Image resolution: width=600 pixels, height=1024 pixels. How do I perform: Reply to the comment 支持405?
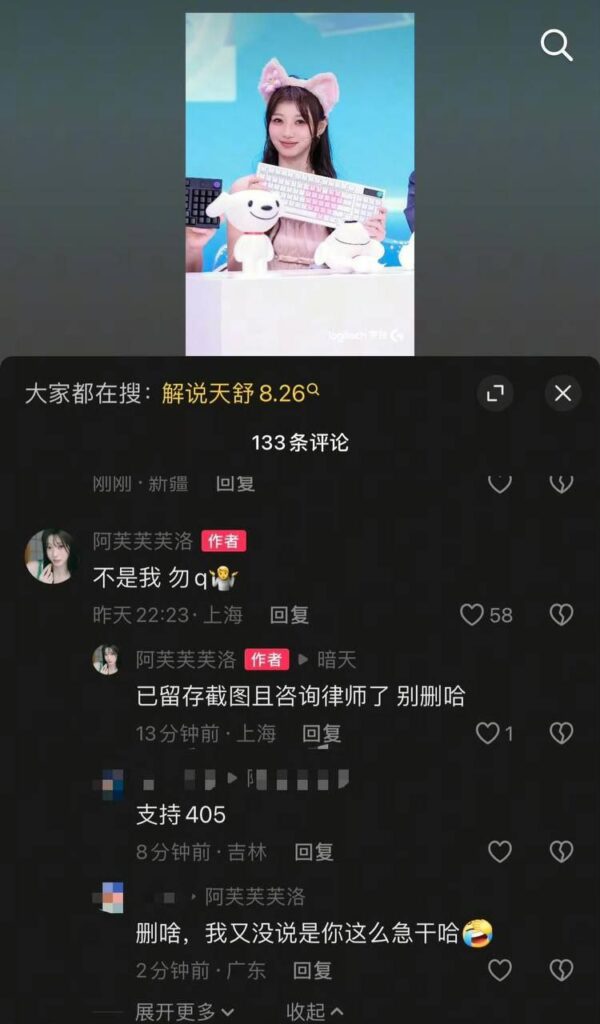pos(313,852)
